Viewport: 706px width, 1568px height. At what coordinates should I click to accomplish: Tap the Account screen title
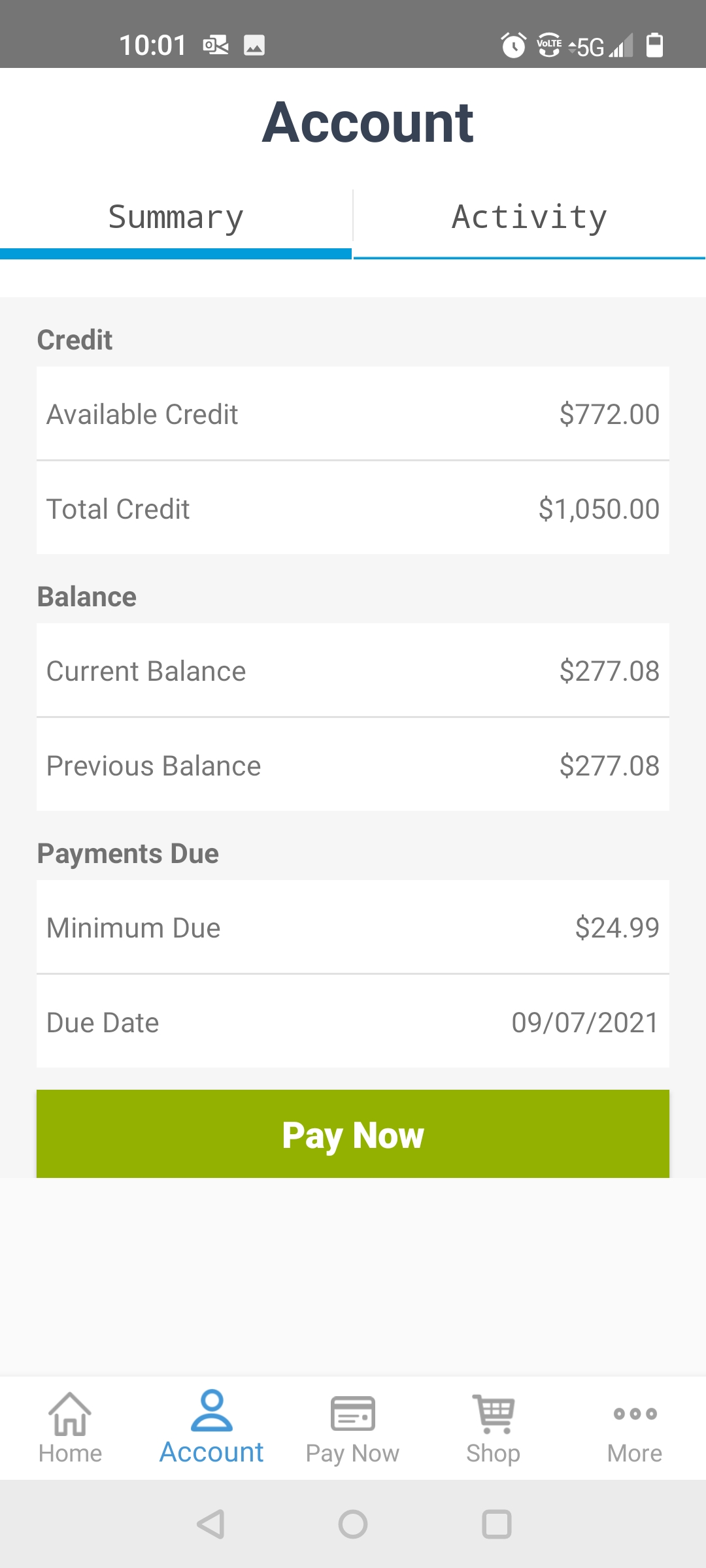coord(353,122)
